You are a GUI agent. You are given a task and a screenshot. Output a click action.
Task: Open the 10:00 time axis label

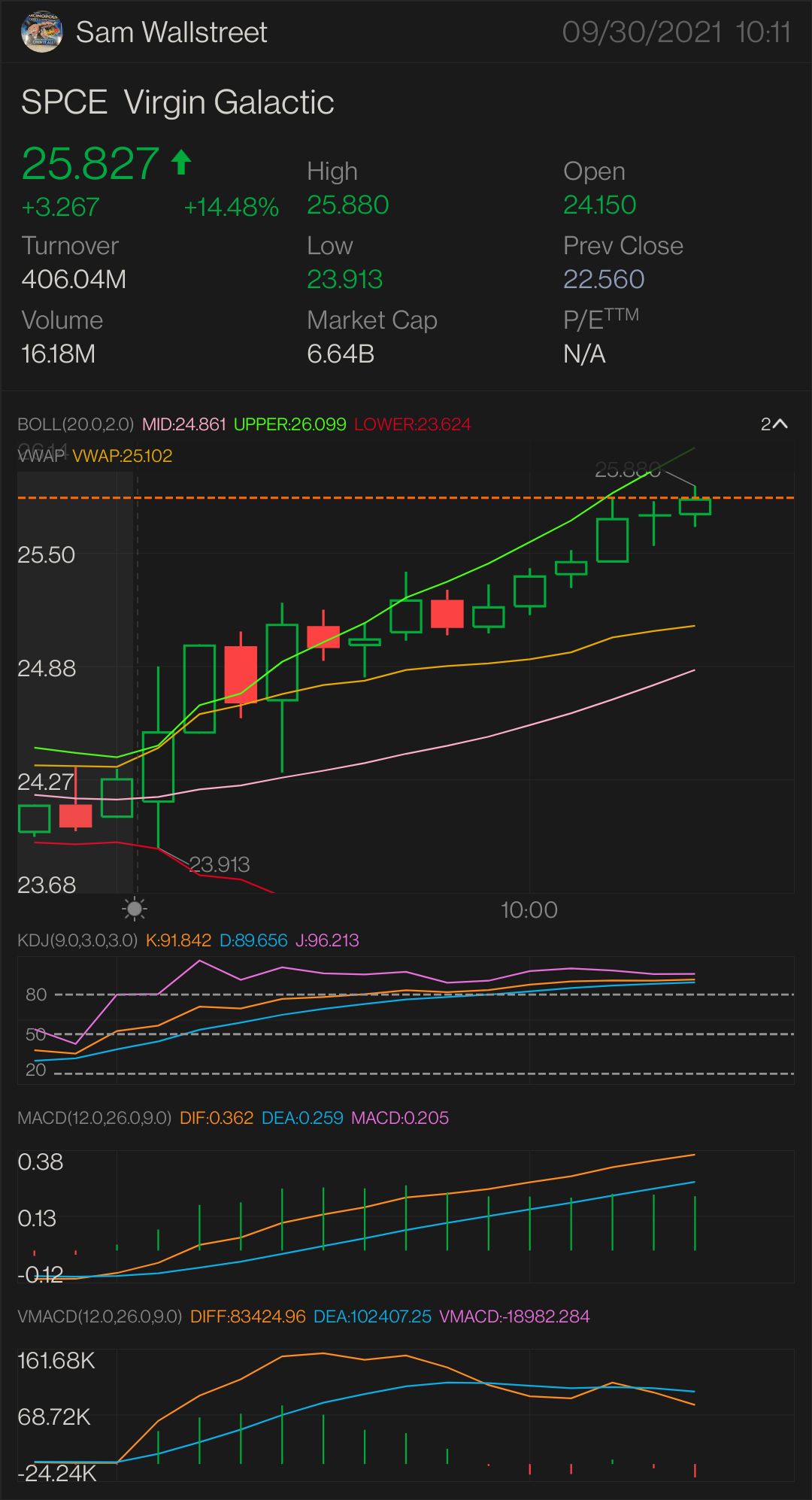[x=530, y=909]
